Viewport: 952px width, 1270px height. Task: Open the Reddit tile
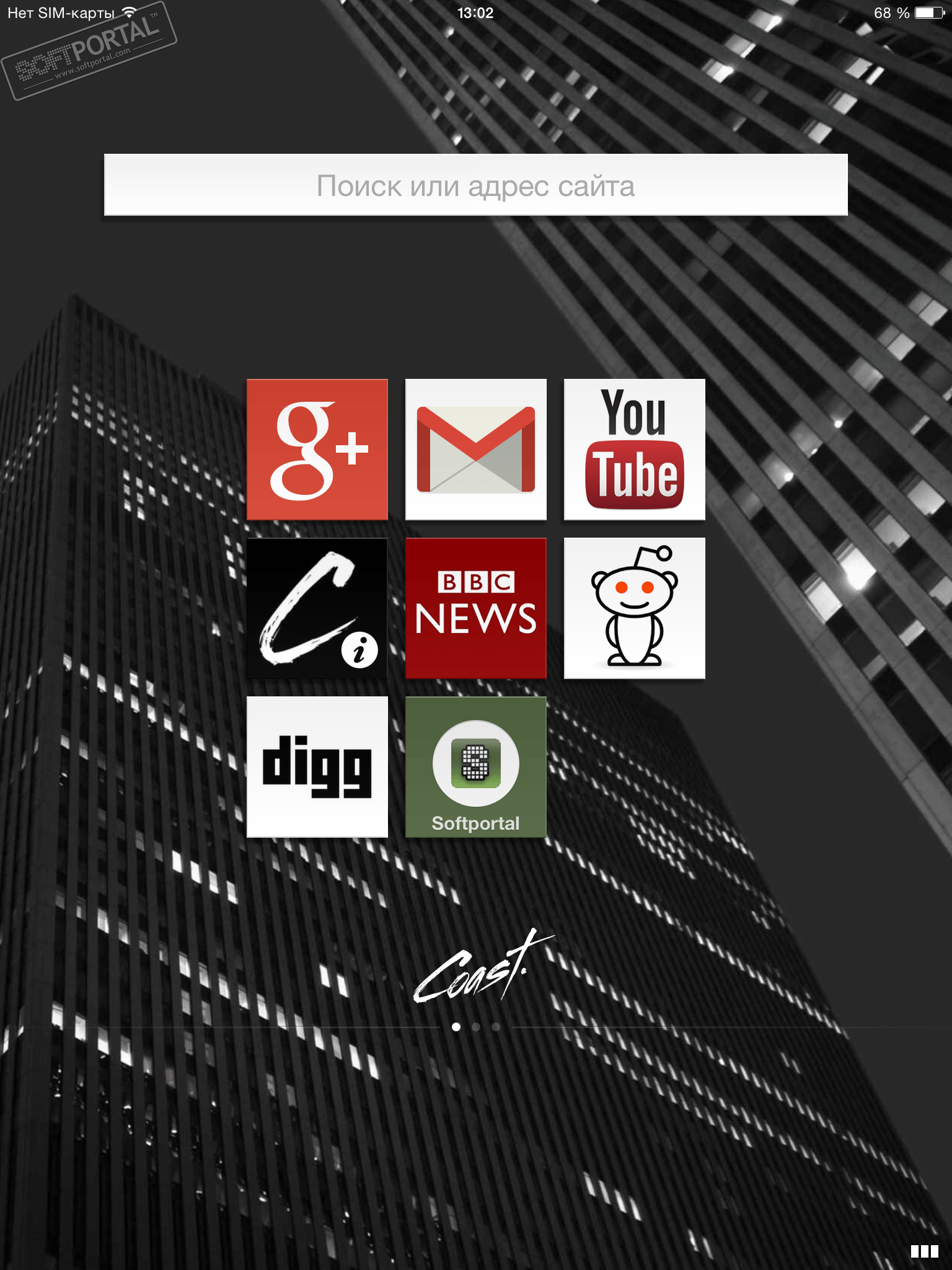pyautogui.click(x=634, y=608)
